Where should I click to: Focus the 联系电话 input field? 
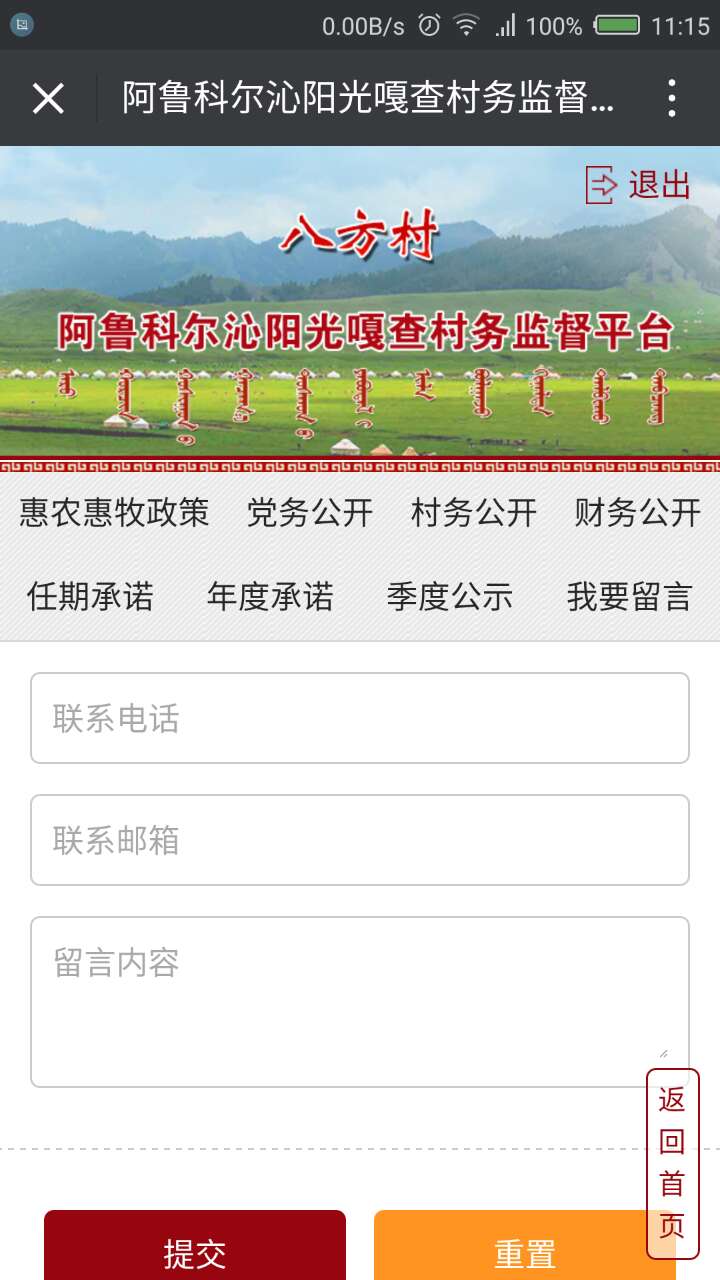coord(360,718)
